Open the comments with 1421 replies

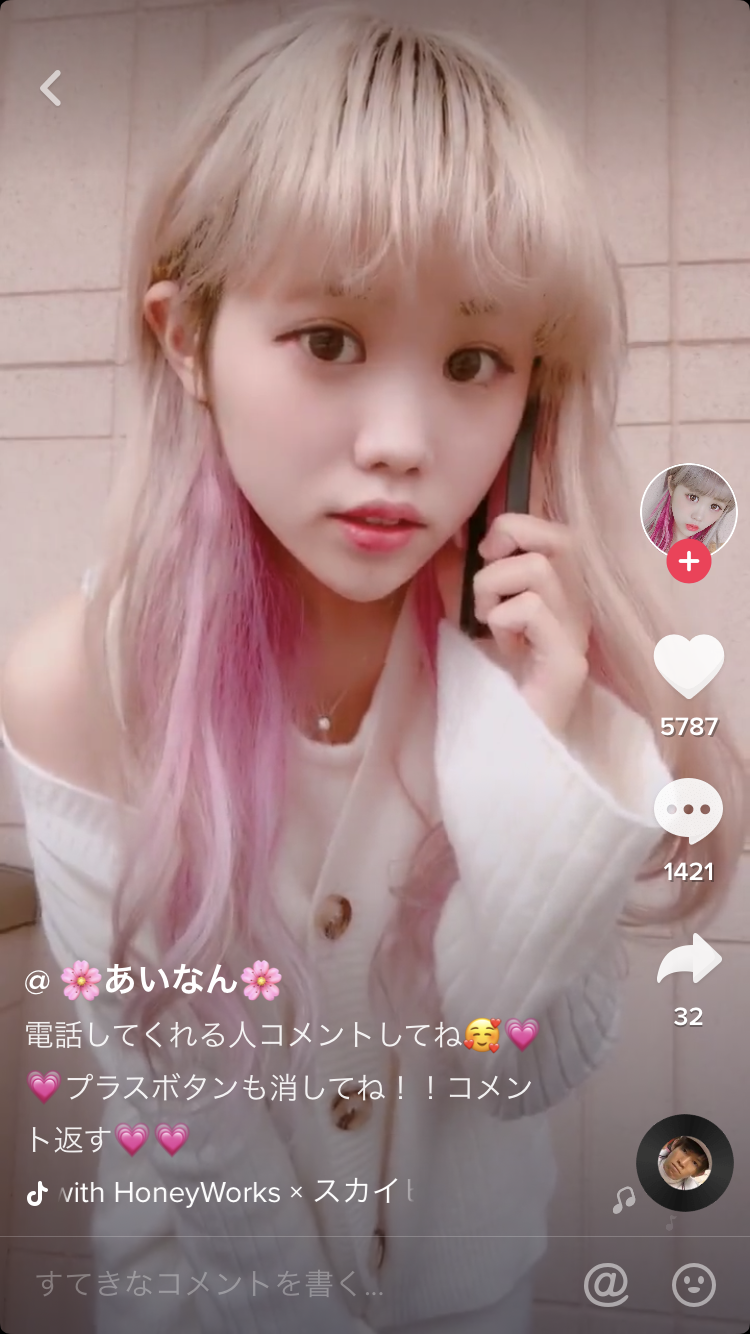tap(688, 811)
